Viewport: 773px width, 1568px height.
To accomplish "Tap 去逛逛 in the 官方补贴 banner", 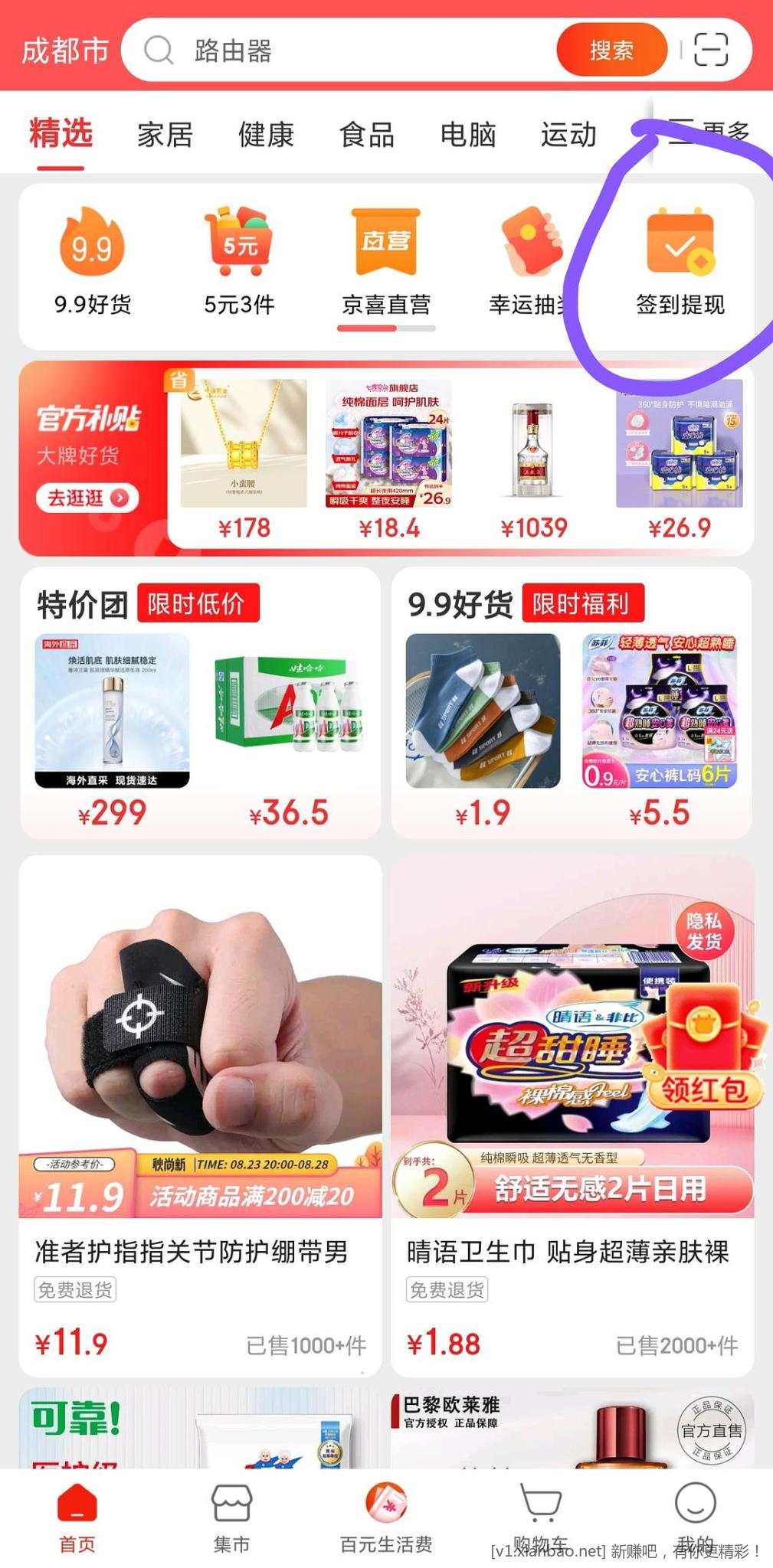I will click(87, 498).
